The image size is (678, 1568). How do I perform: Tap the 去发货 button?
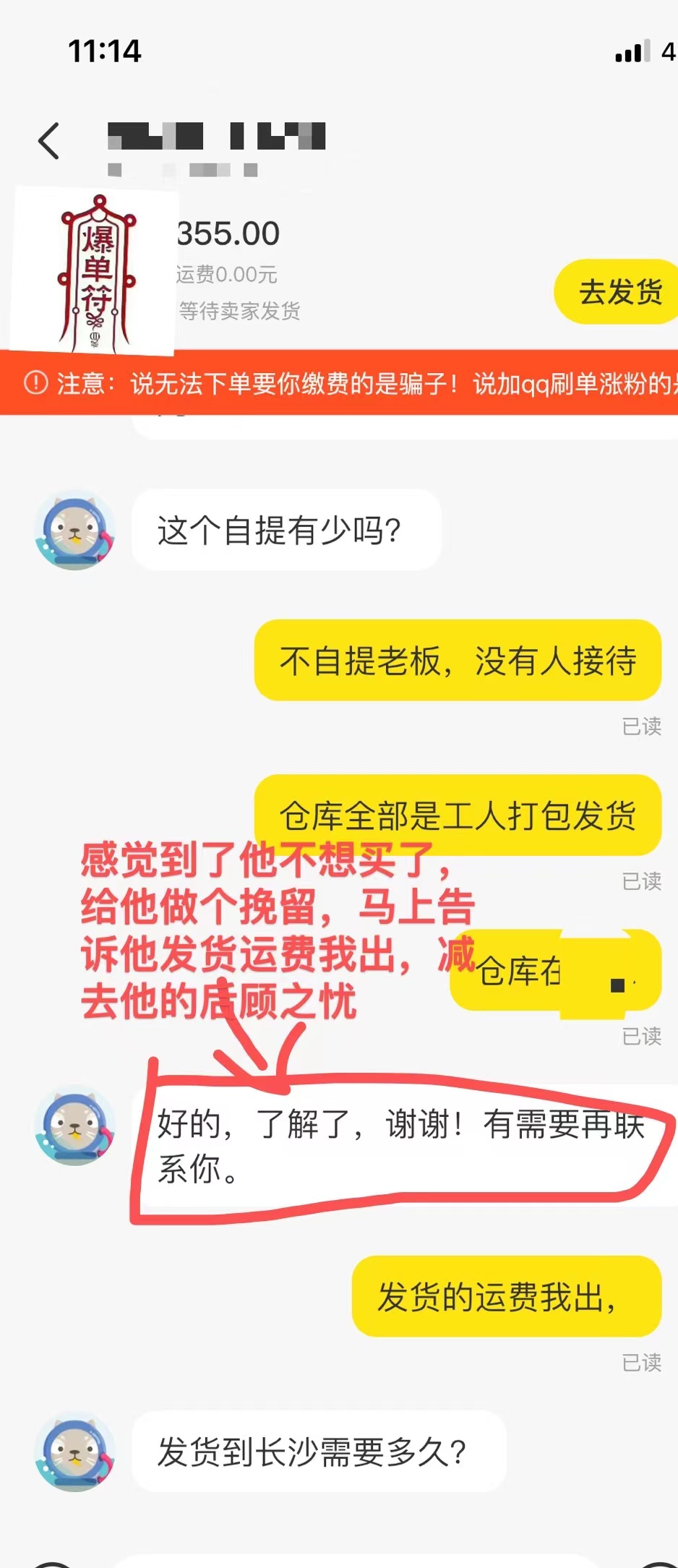(619, 292)
